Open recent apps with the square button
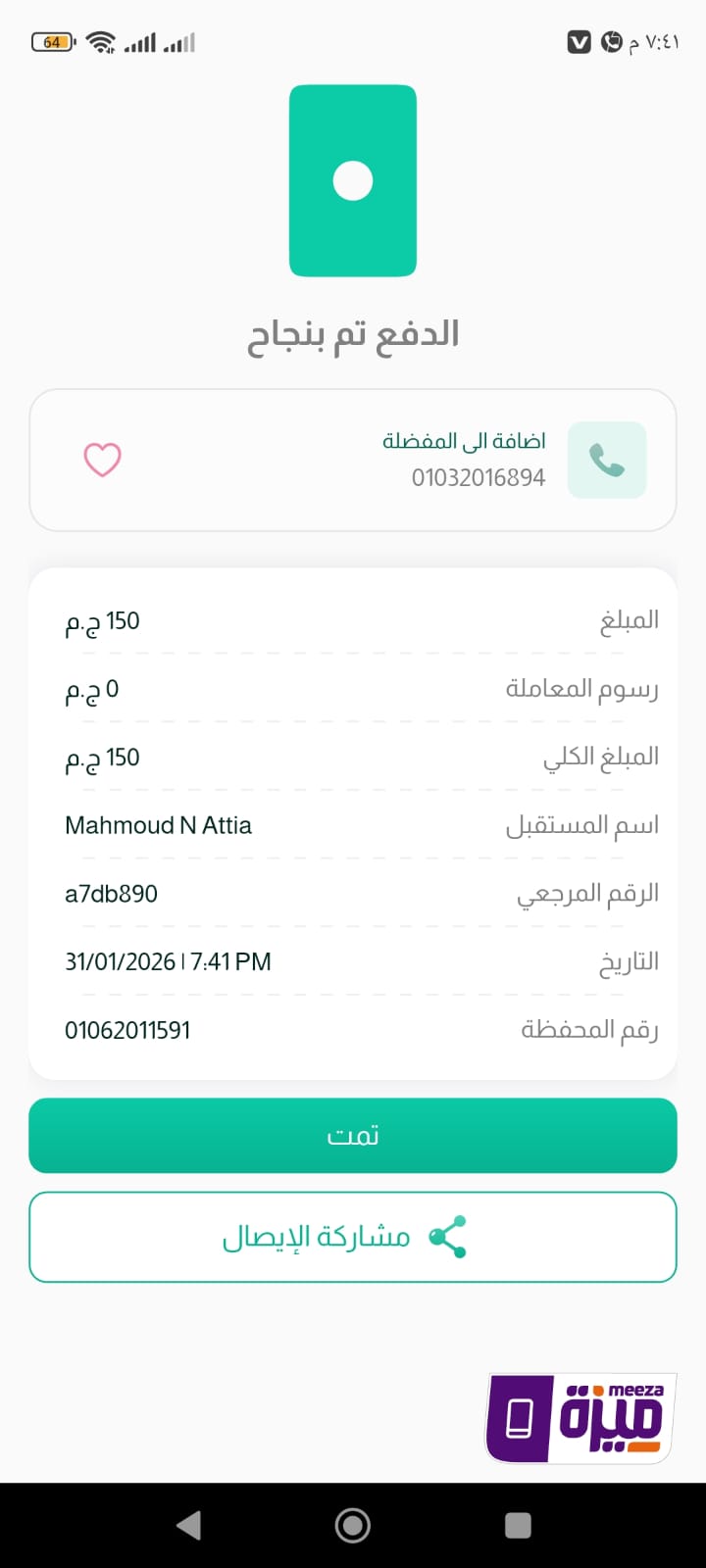This screenshot has height=1568, width=706. pyautogui.click(x=517, y=1525)
